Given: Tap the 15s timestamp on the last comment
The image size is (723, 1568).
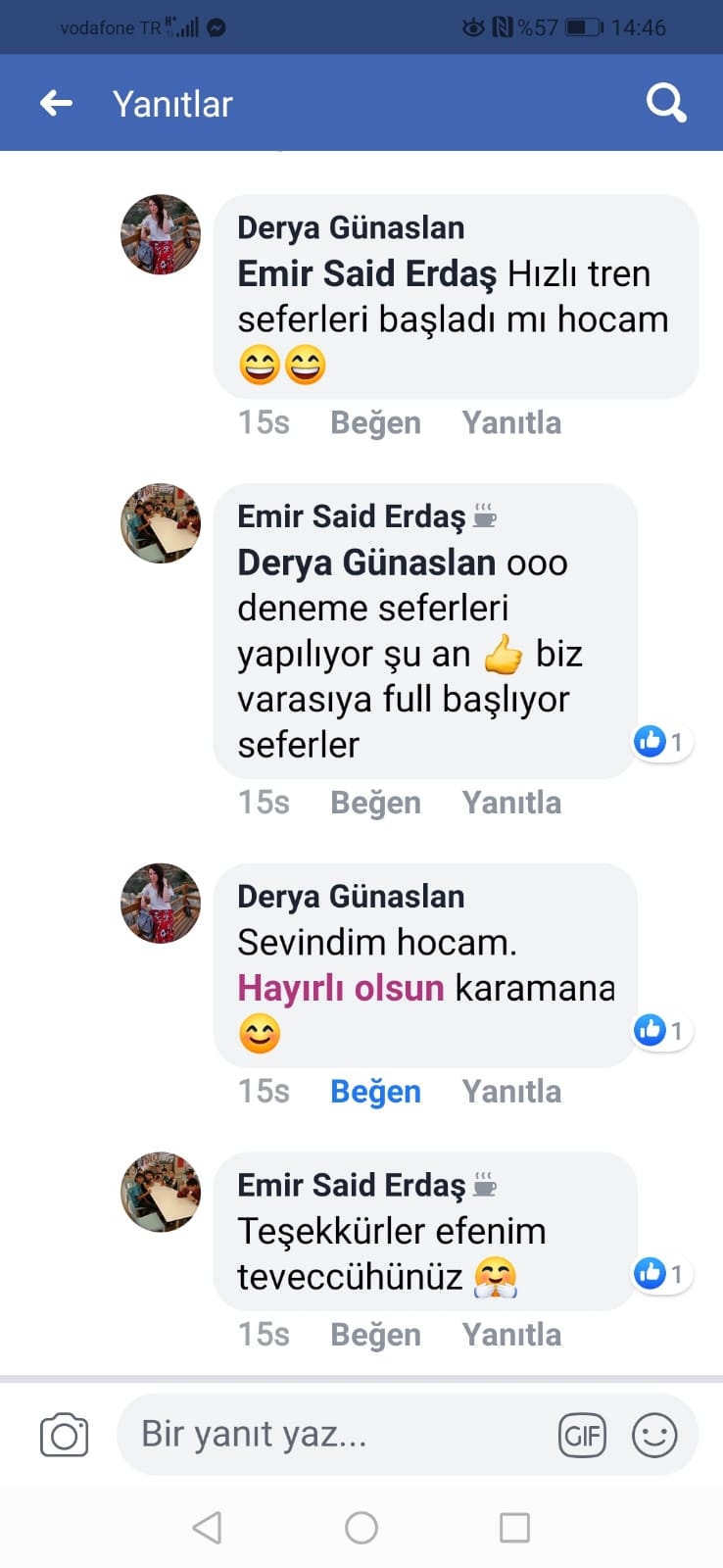Looking at the screenshot, I should click(263, 1334).
